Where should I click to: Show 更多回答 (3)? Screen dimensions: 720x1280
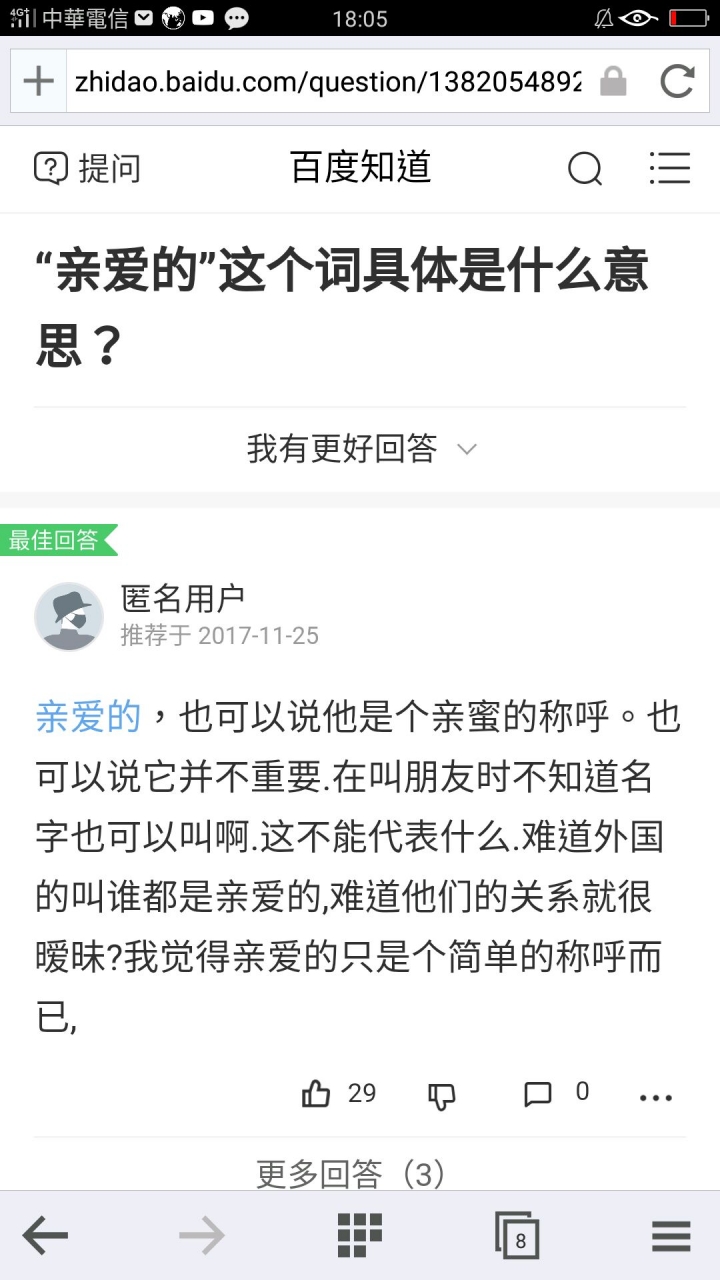point(350,1173)
